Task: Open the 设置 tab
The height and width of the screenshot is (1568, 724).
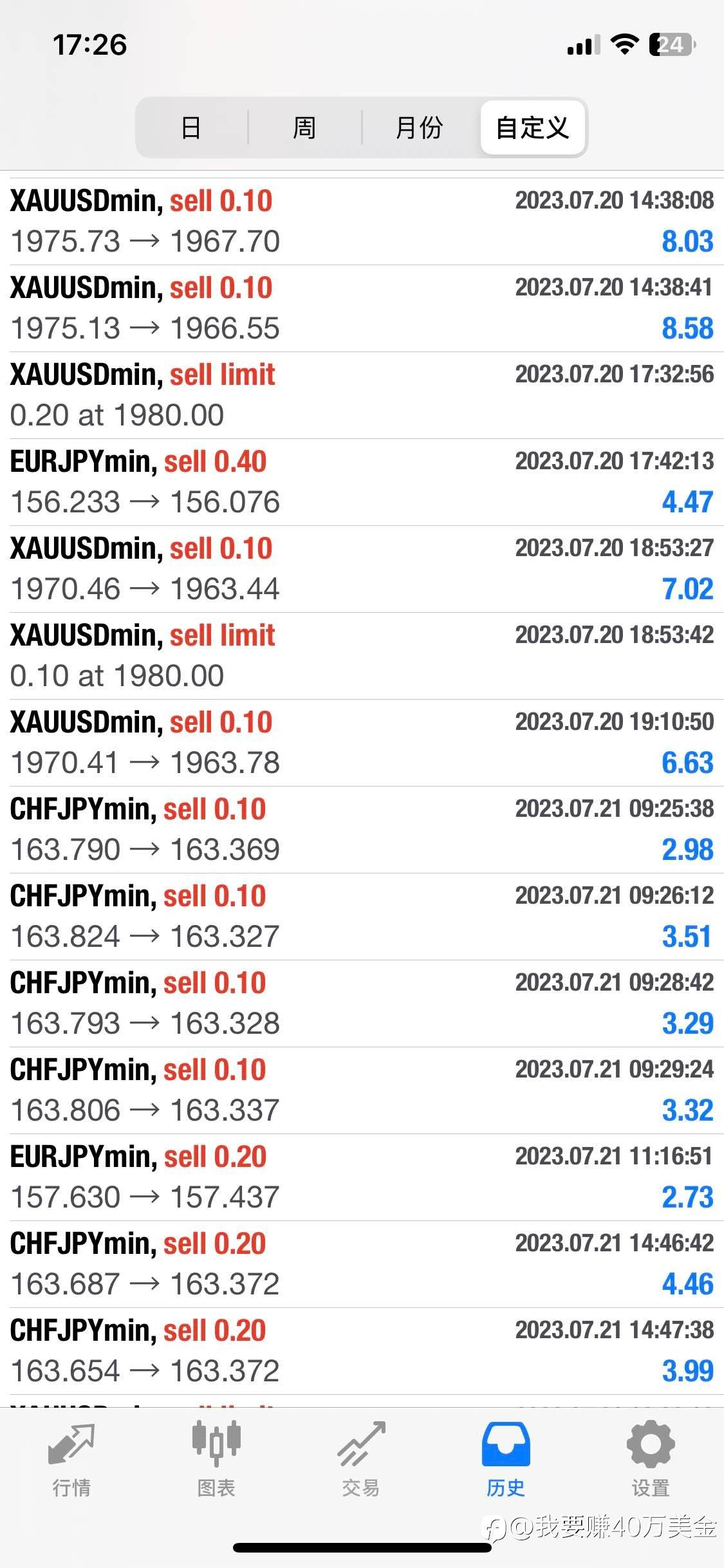Action: click(651, 1461)
